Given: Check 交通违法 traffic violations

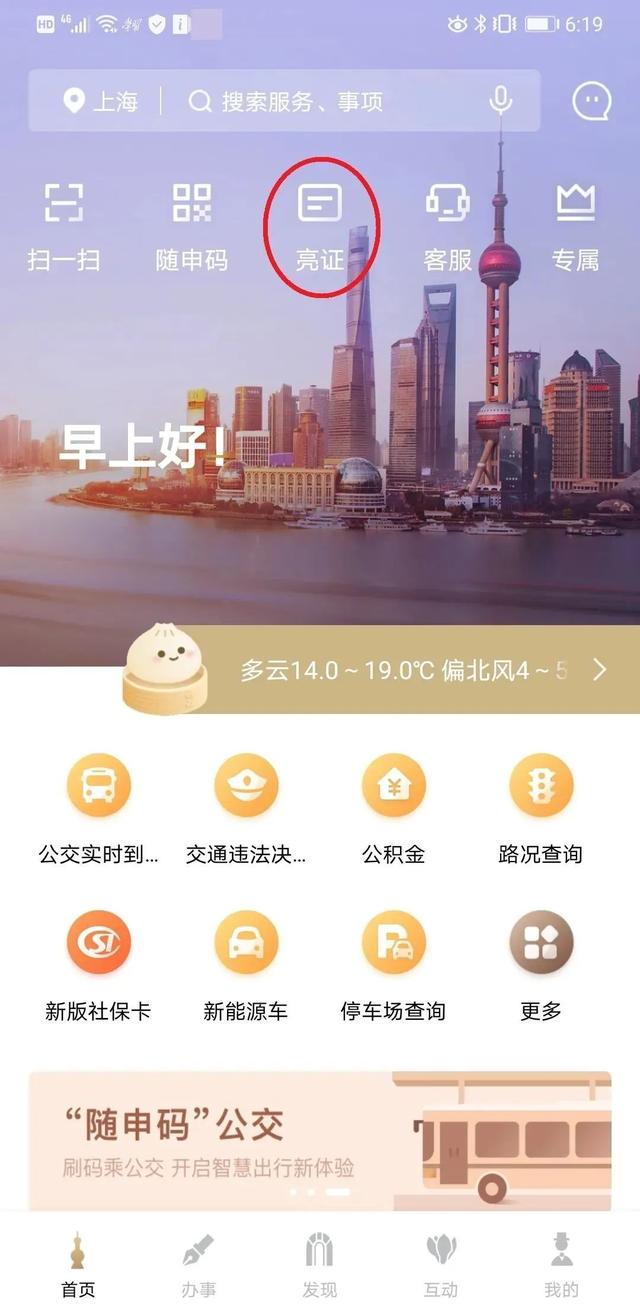Looking at the screenshot, I should click(246, 808).
